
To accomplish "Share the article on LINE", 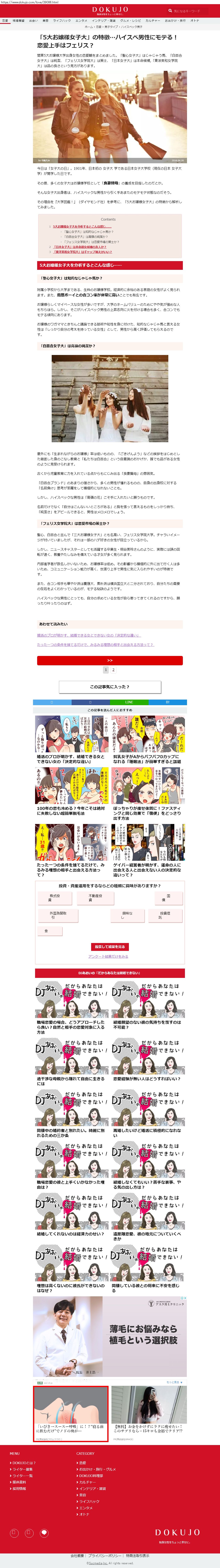I will (129, 702).
